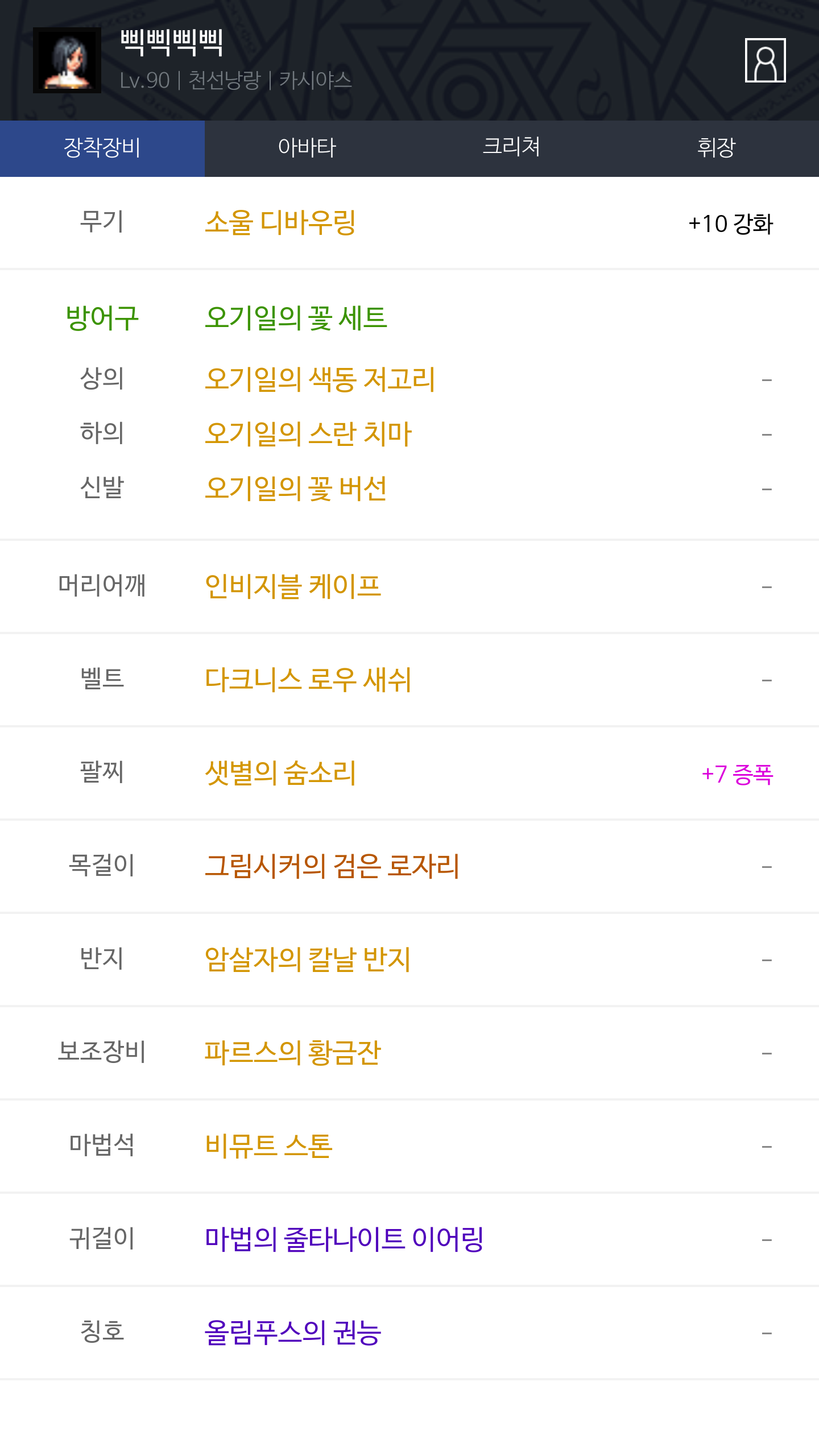Screen dimensions: 819x1456
Task: Open 인비지블 케이프 shoulder item
Action: point(293,586)
